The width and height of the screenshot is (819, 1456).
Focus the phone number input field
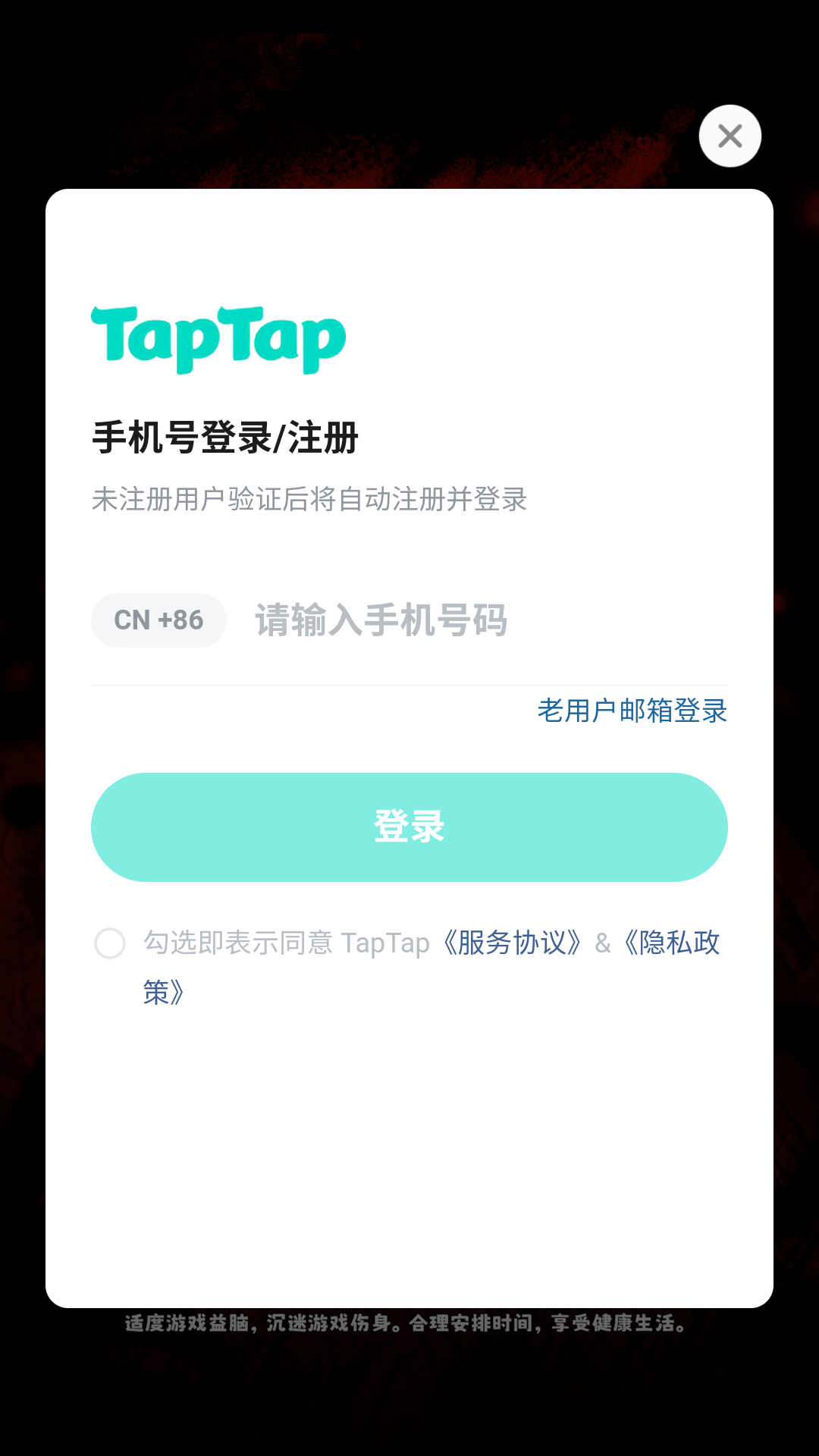(x=485, y=620)
